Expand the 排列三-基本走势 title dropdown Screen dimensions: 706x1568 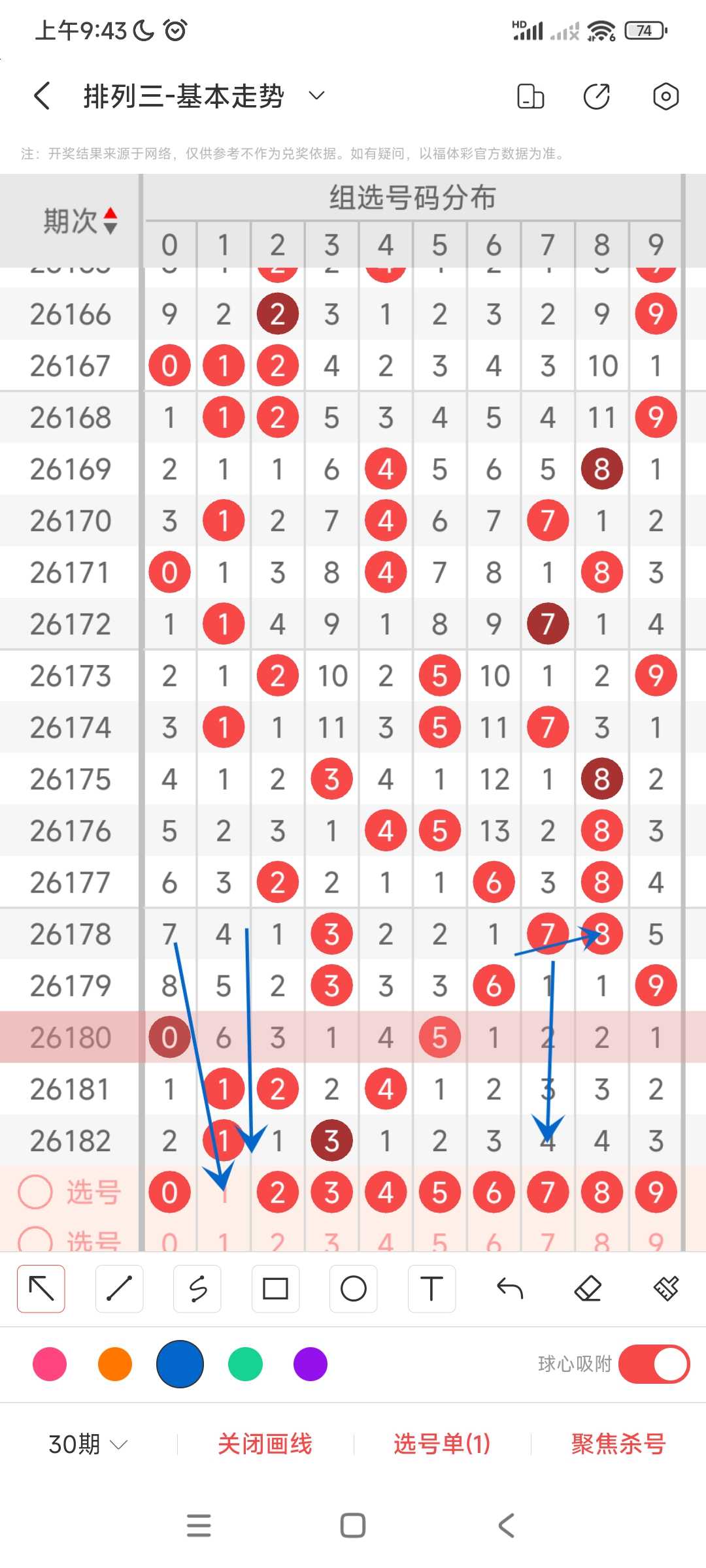pos(316,96)
